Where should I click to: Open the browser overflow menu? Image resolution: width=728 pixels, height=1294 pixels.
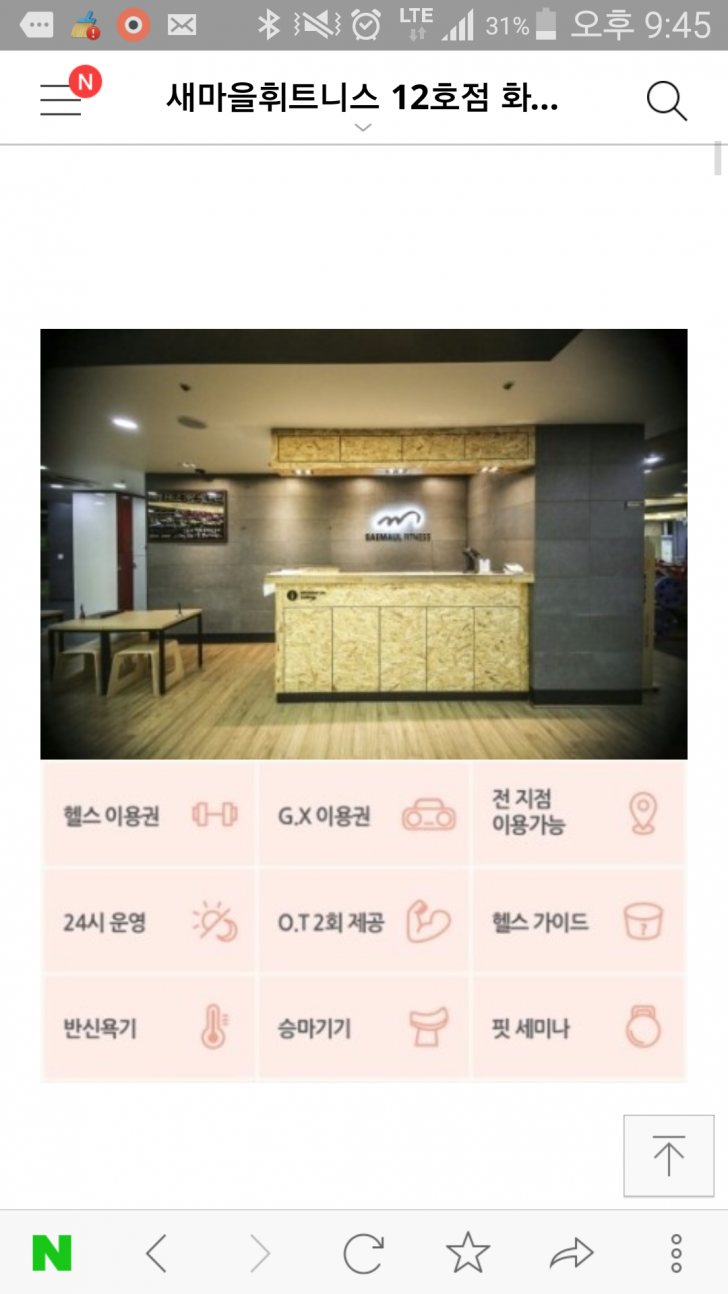[676, 1253]
